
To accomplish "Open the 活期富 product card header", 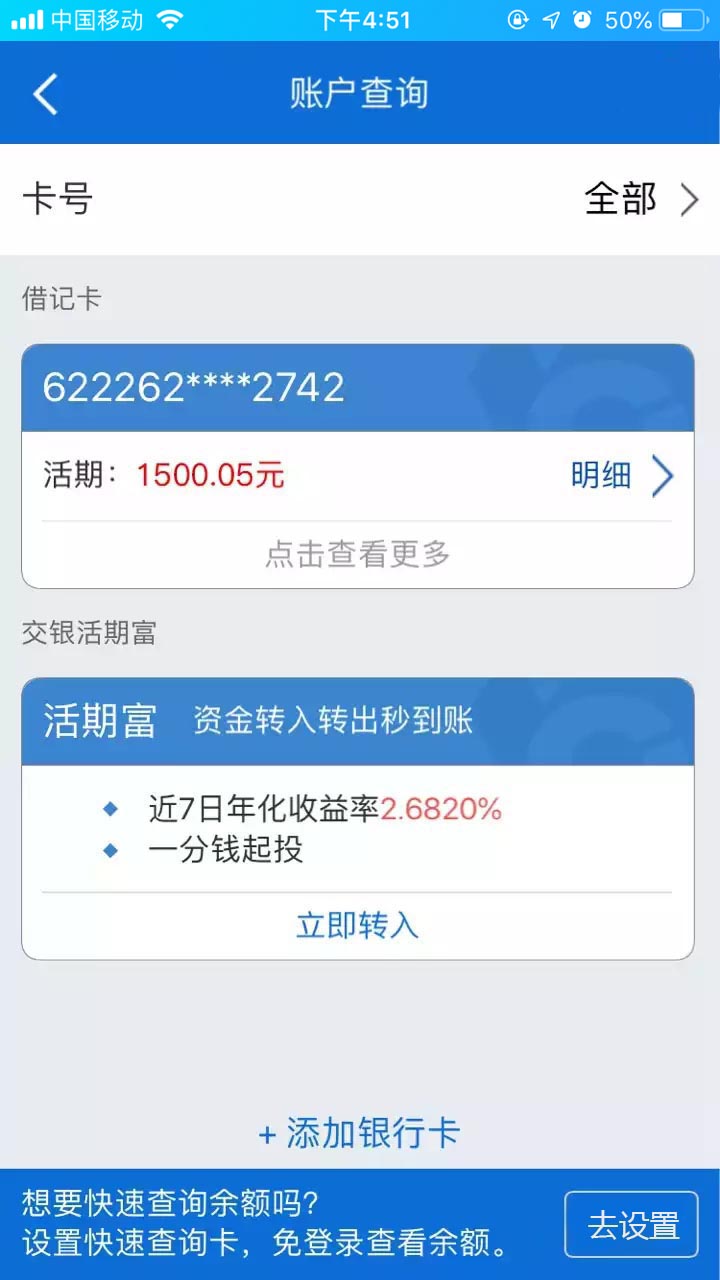I will point(358,722).
